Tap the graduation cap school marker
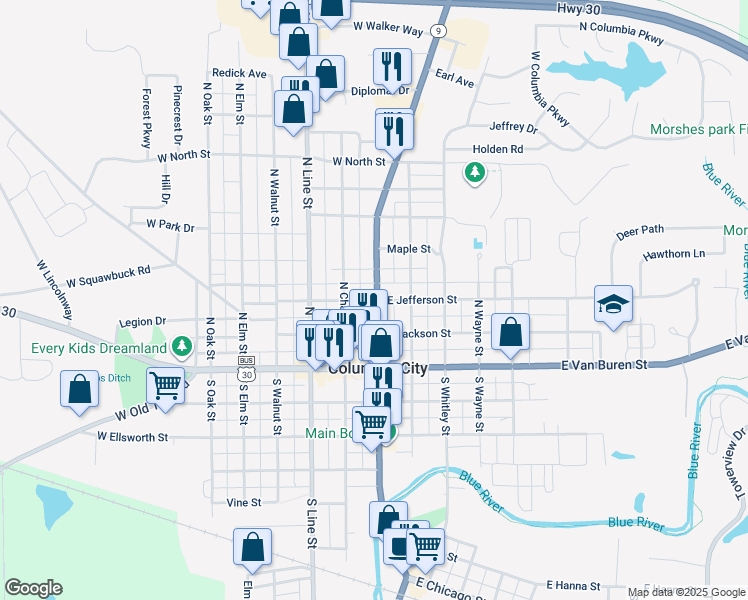 [613, 305]
